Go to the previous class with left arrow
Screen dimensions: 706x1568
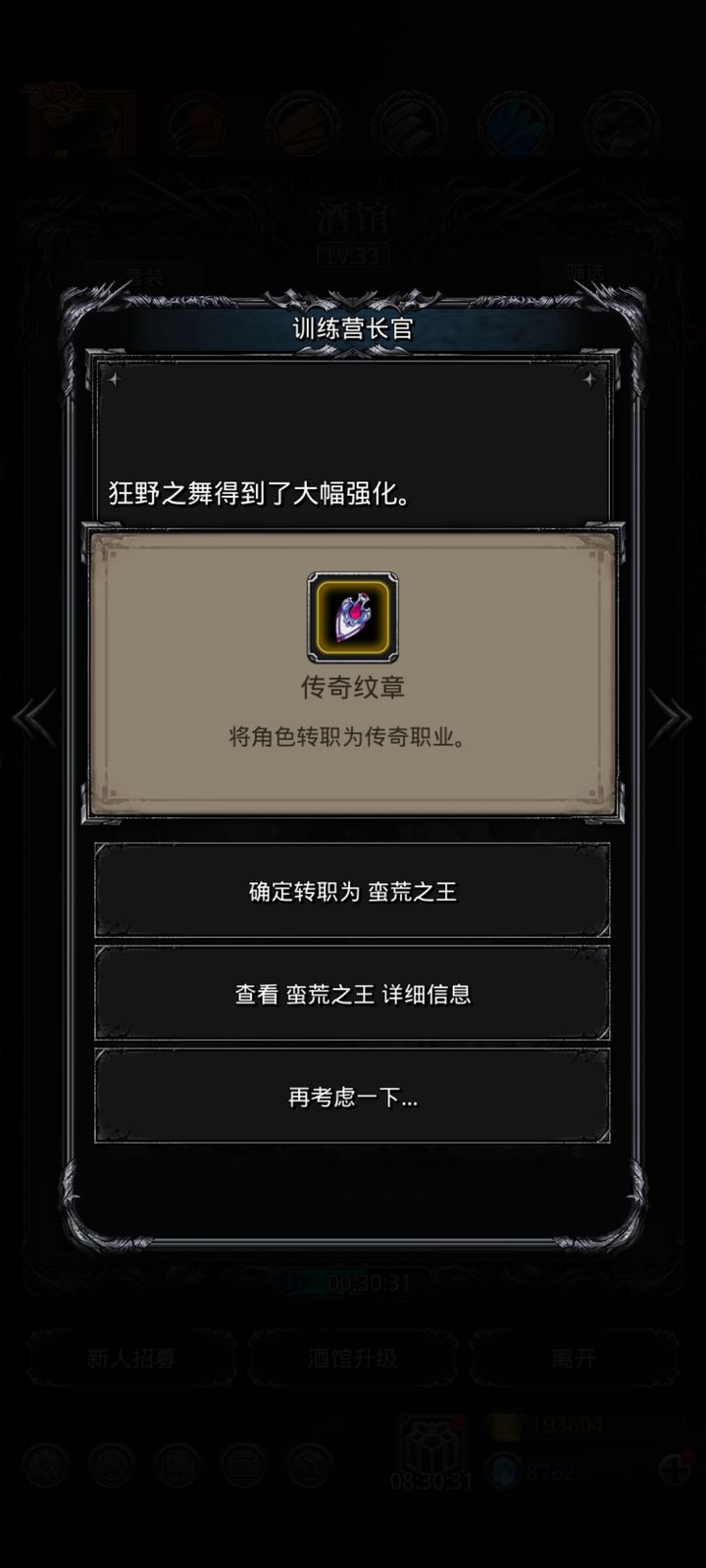click(x=34, y=718)
